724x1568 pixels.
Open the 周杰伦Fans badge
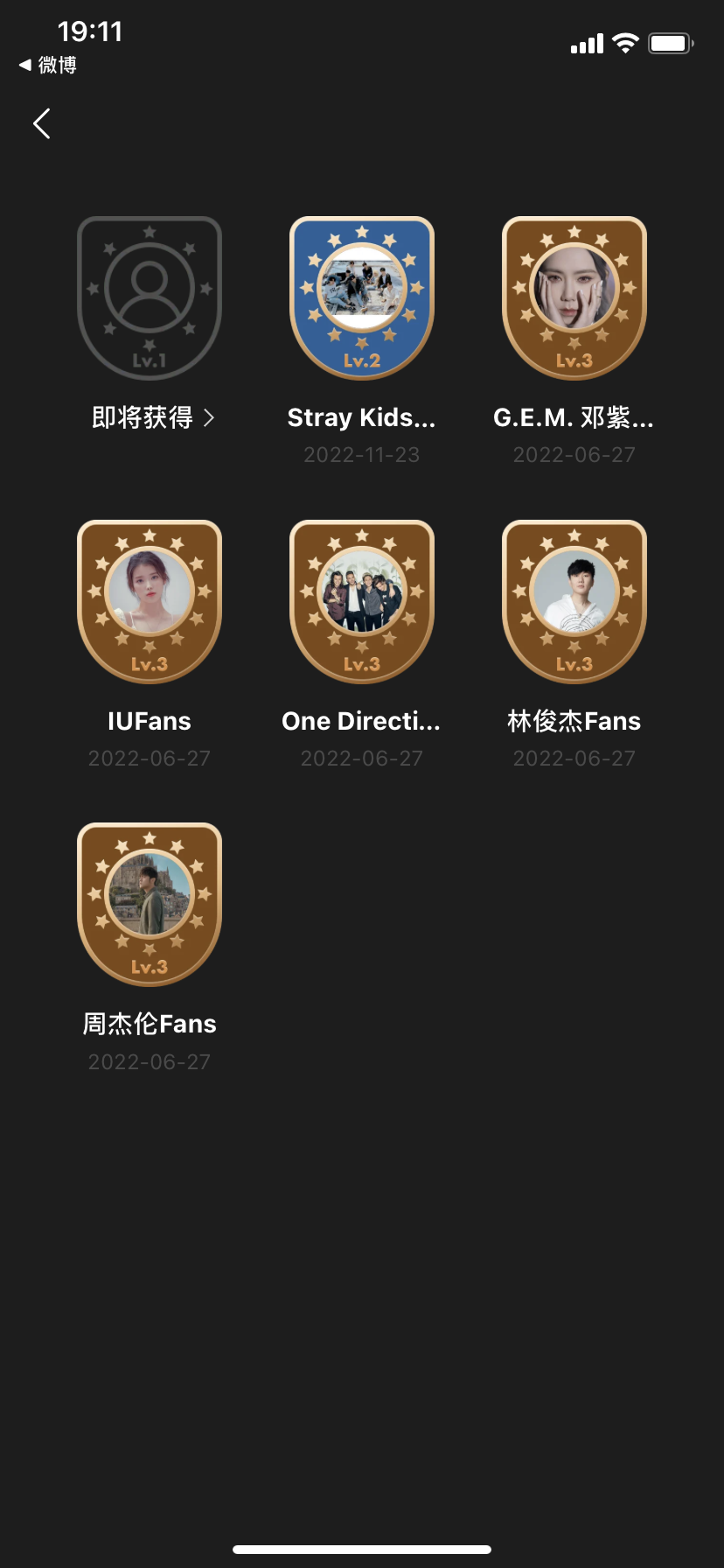[x=150, y=905]
